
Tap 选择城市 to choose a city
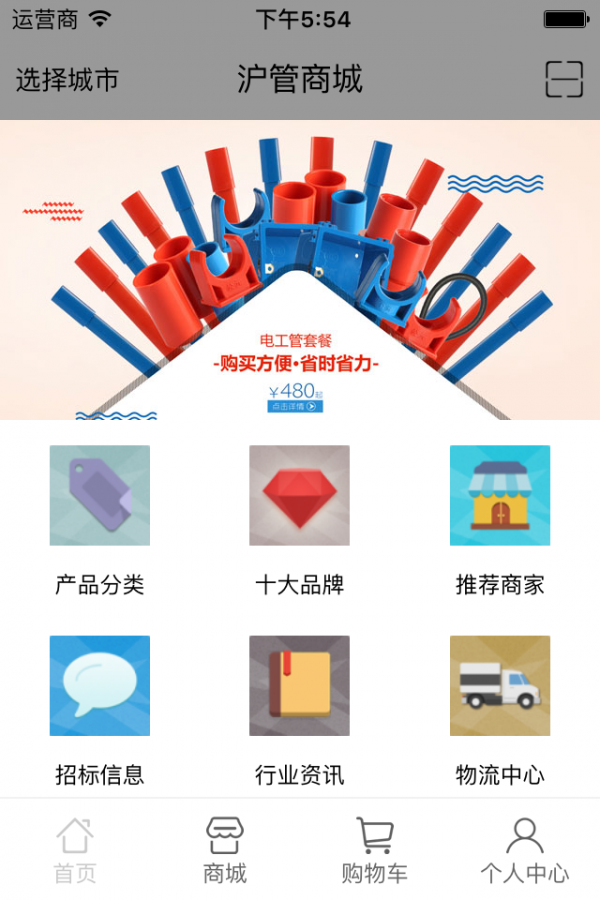coord(67,80)
